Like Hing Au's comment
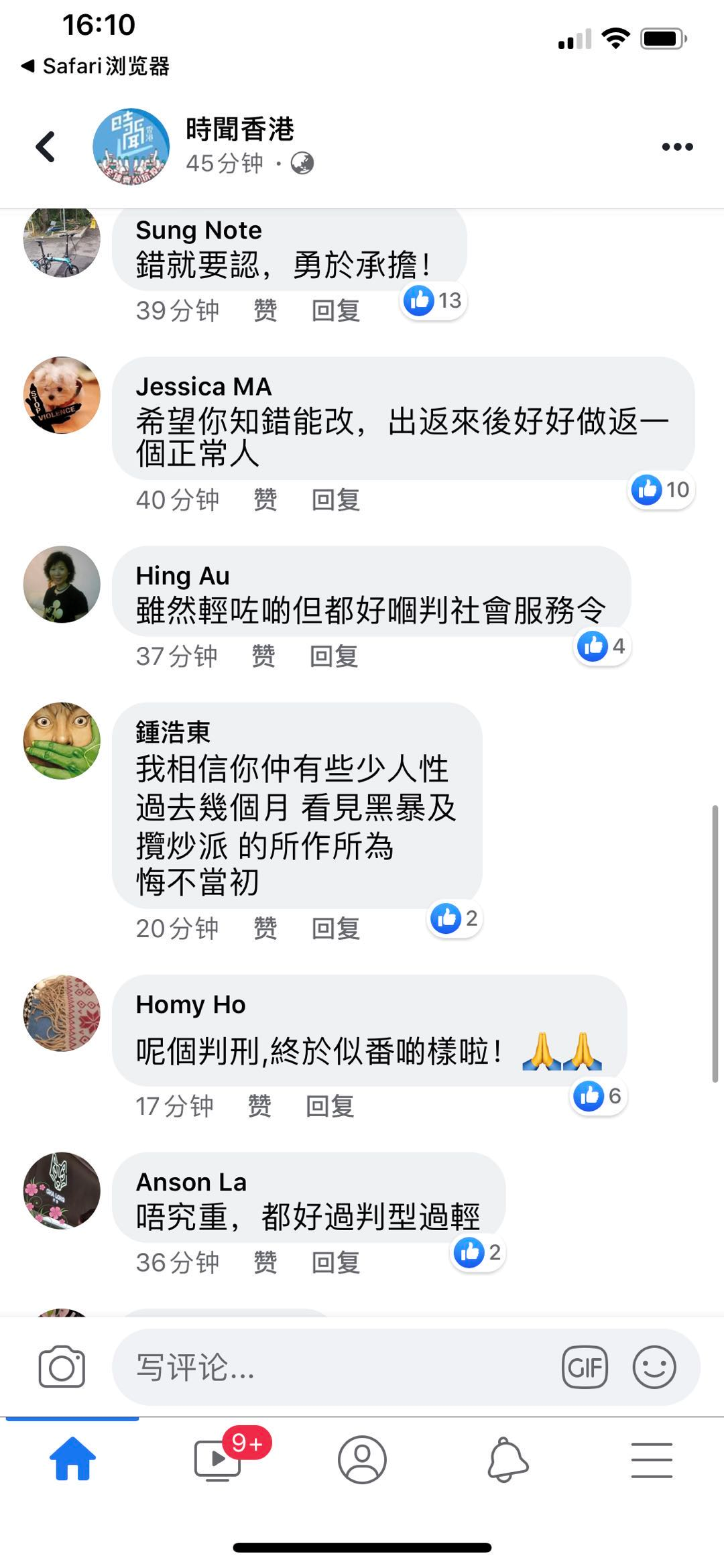 point(263,656)
